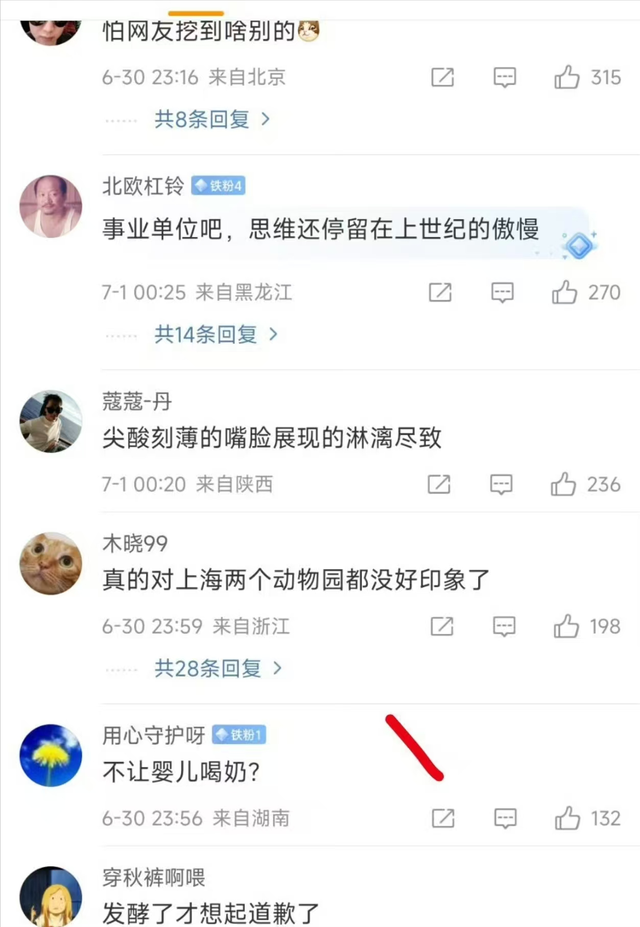Image resolution: width=640 pixels, height=927 pixels.
Task: View 穿秋裤啊喂's profile avatar
Action: tap(51, 895)
